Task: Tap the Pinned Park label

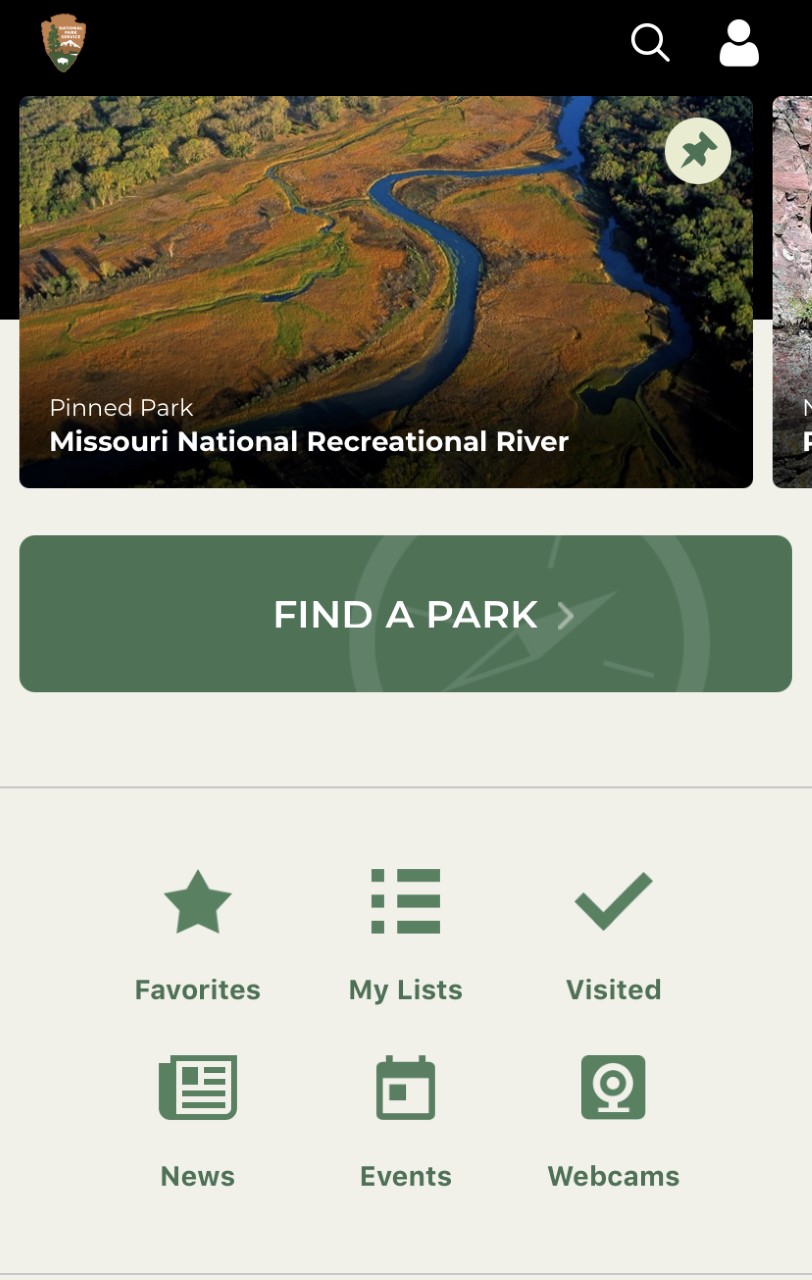Action: click(x=120, y=408)
